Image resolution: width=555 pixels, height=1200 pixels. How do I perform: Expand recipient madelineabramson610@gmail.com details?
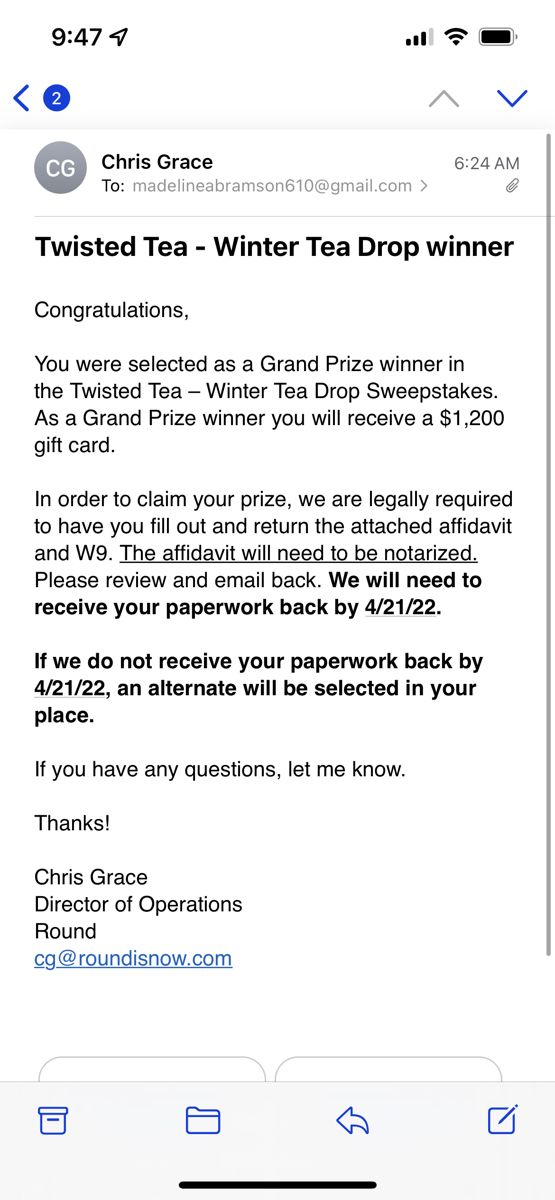(265, 186)
